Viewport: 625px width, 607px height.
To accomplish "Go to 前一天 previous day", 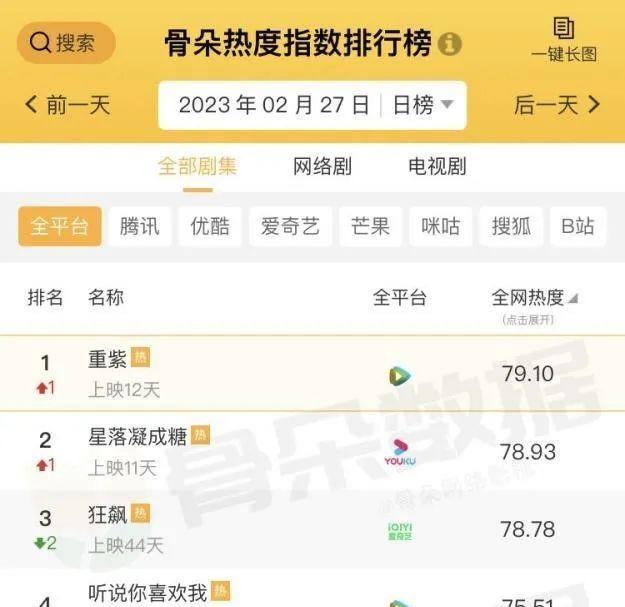I will (x=67, y=104).
